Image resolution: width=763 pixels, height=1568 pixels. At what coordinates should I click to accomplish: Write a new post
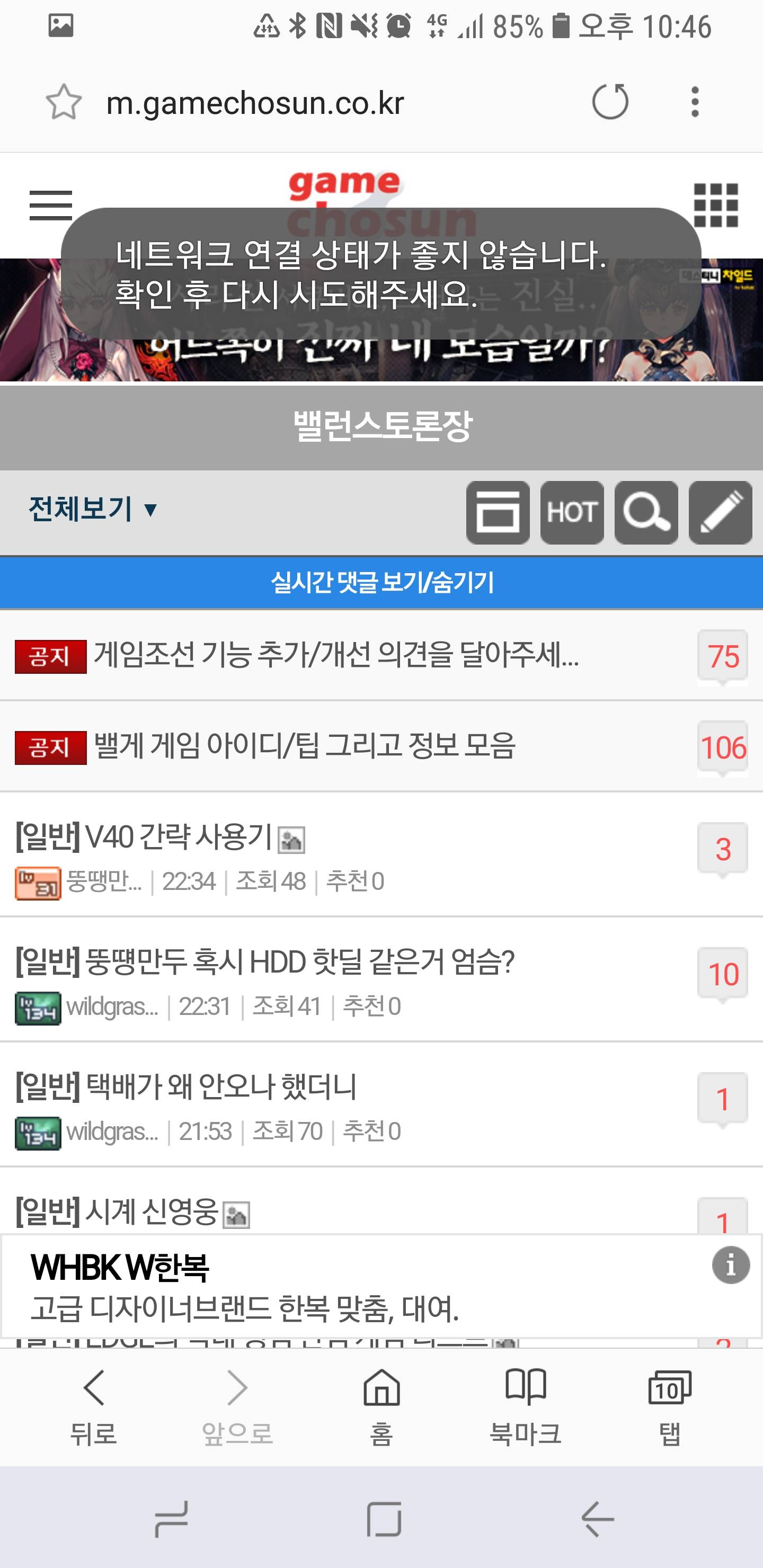[x=721, y=513]
